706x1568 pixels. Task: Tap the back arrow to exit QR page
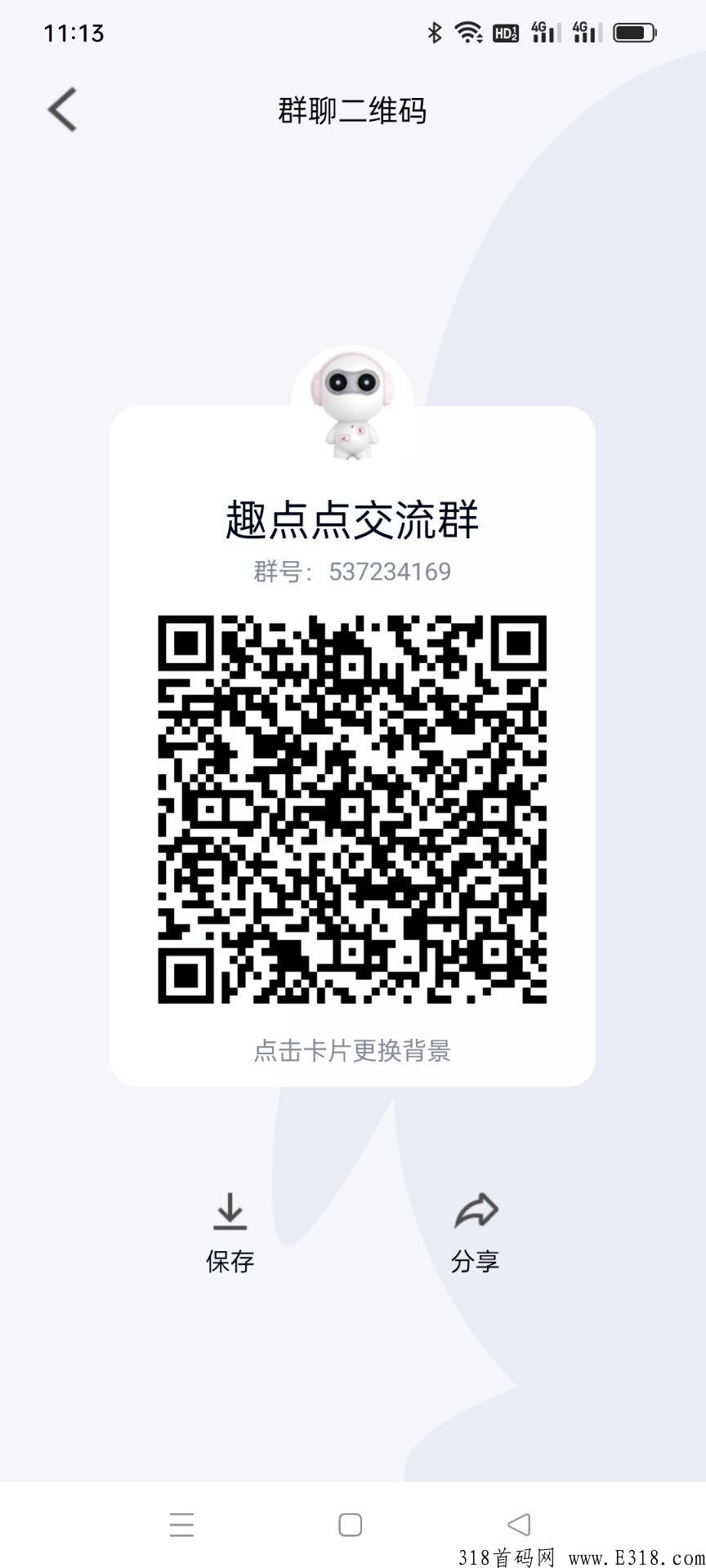tap(60, 109)
